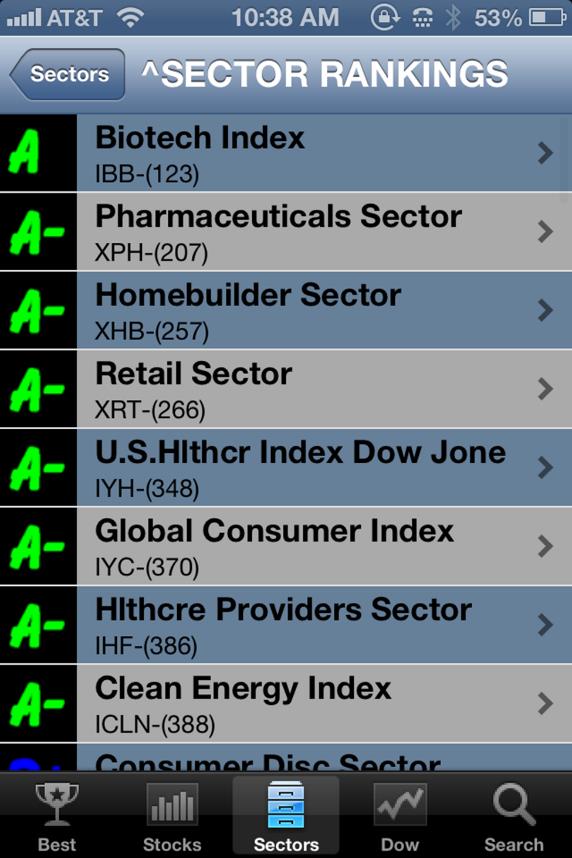Viewport: 572px width, 858px height.
Task: Open the Search tab
Action: coord(514,816)
